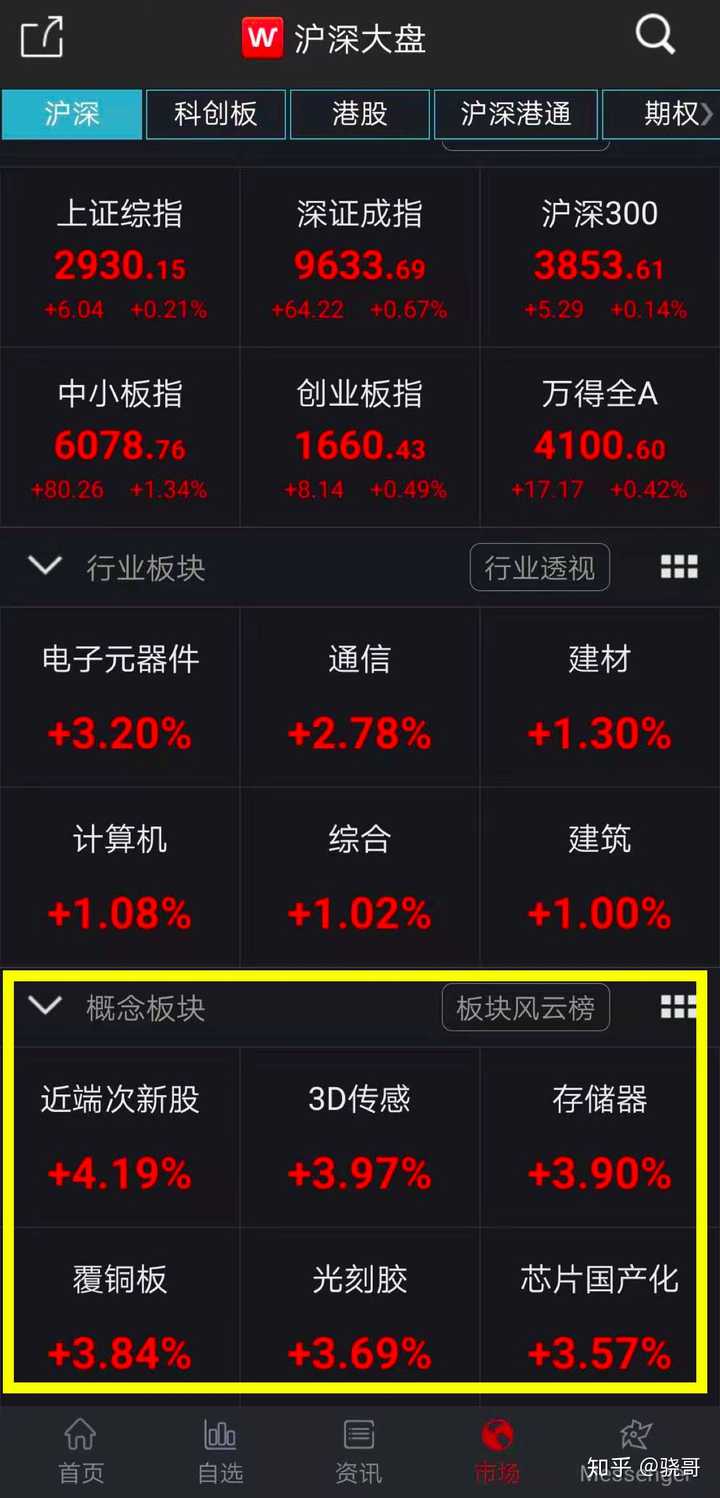This screenshot has height=1498, width=720.
Task: View the 通信 sector tile
Action: click(360, 697)
